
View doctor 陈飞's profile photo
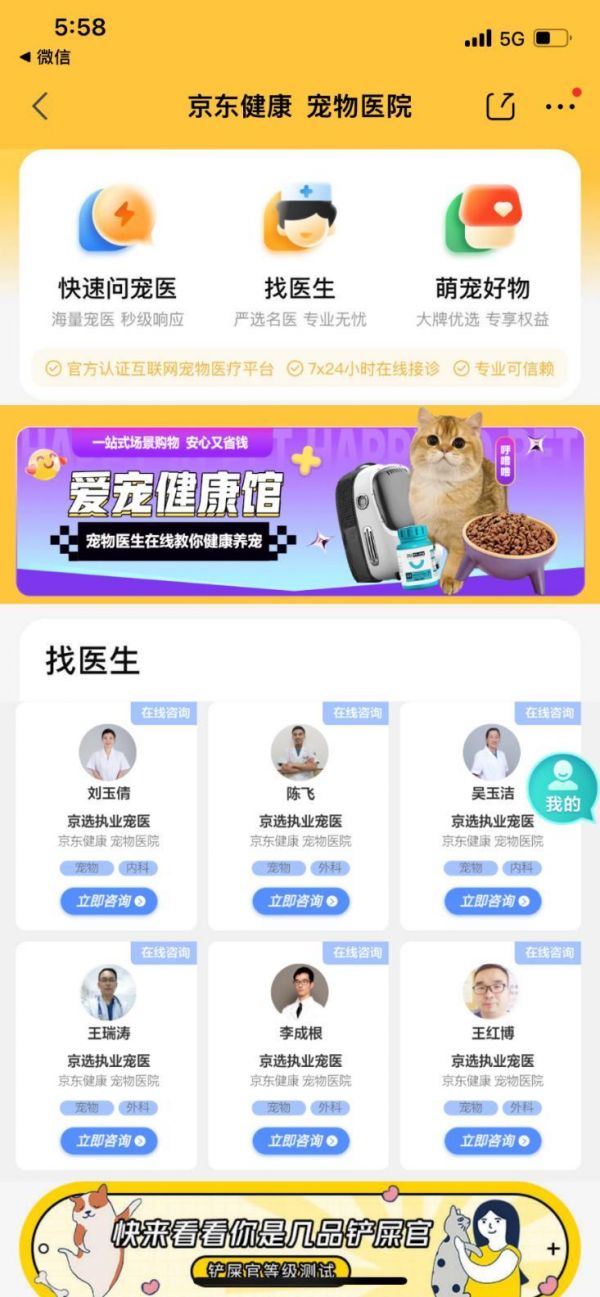coord(300,753)
